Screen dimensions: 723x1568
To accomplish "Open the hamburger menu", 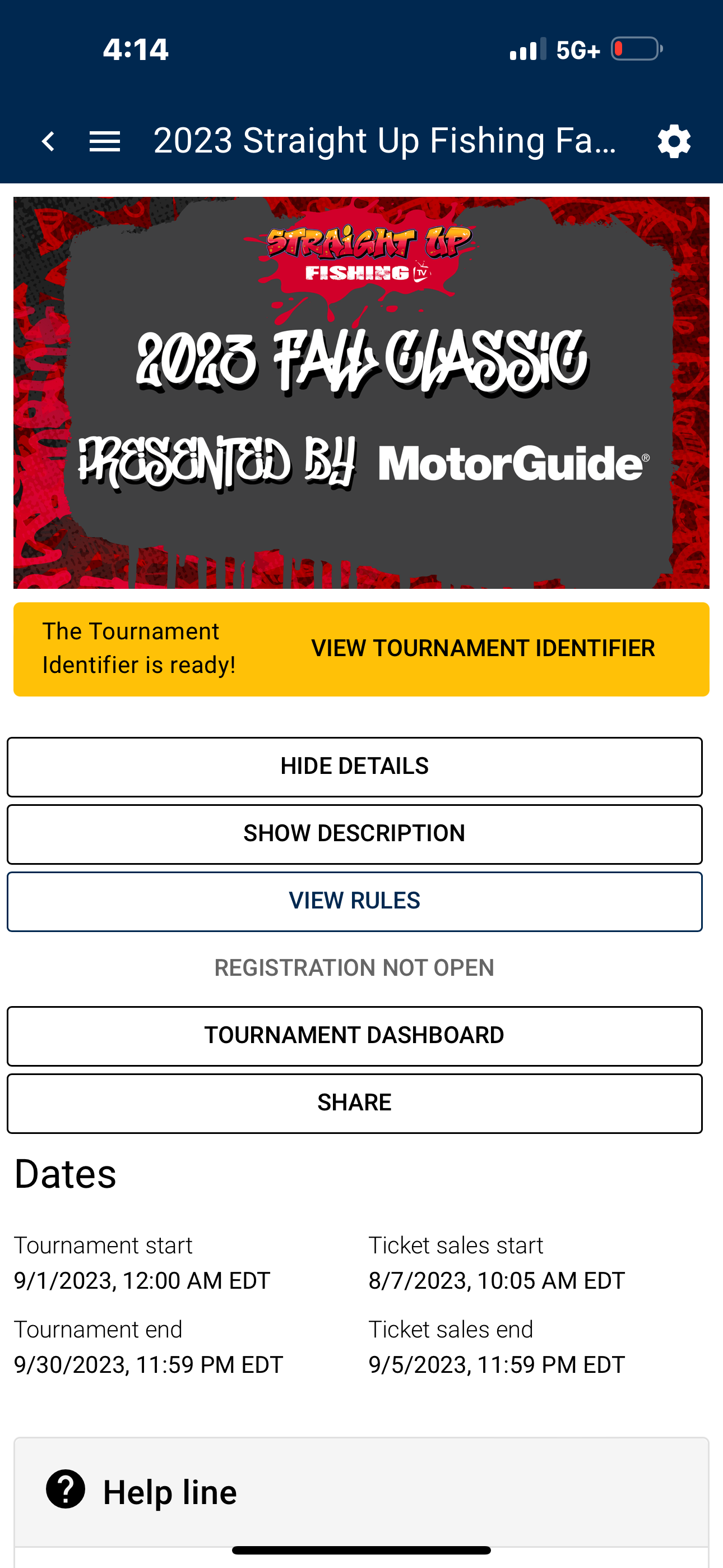I will (x=105, y=142).
